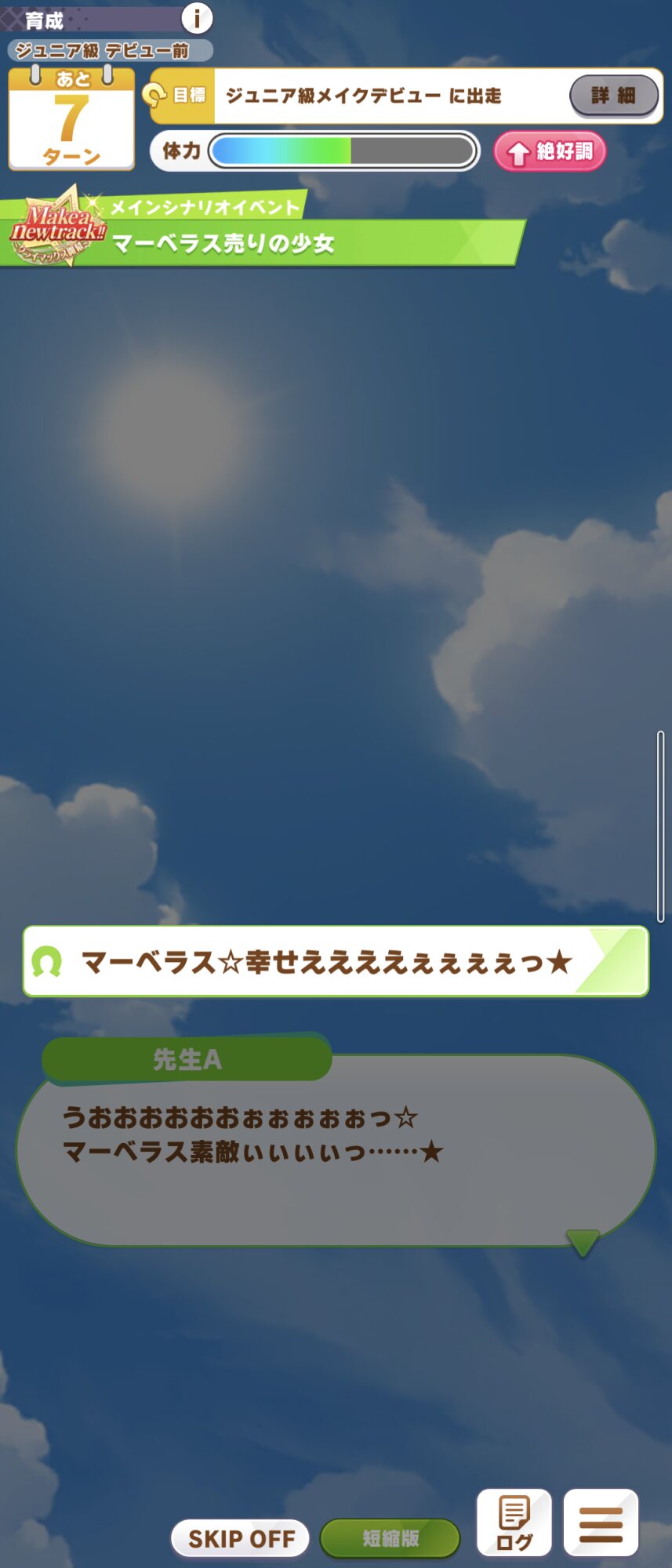Switch to the 短縮版 shortened version
This screenshot has height=1568, width=672.
coord(390,1538)
